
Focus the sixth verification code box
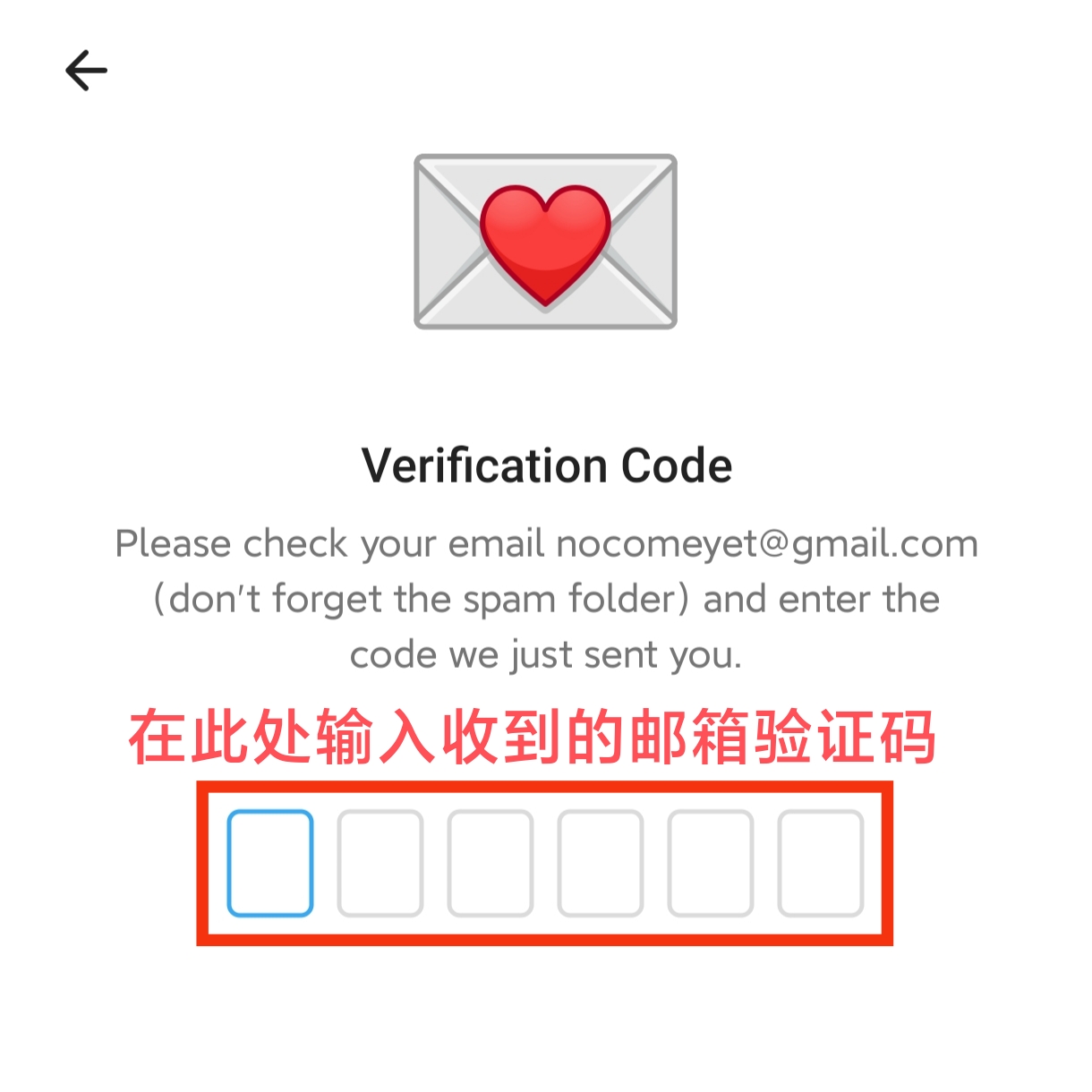coord(821,863)
